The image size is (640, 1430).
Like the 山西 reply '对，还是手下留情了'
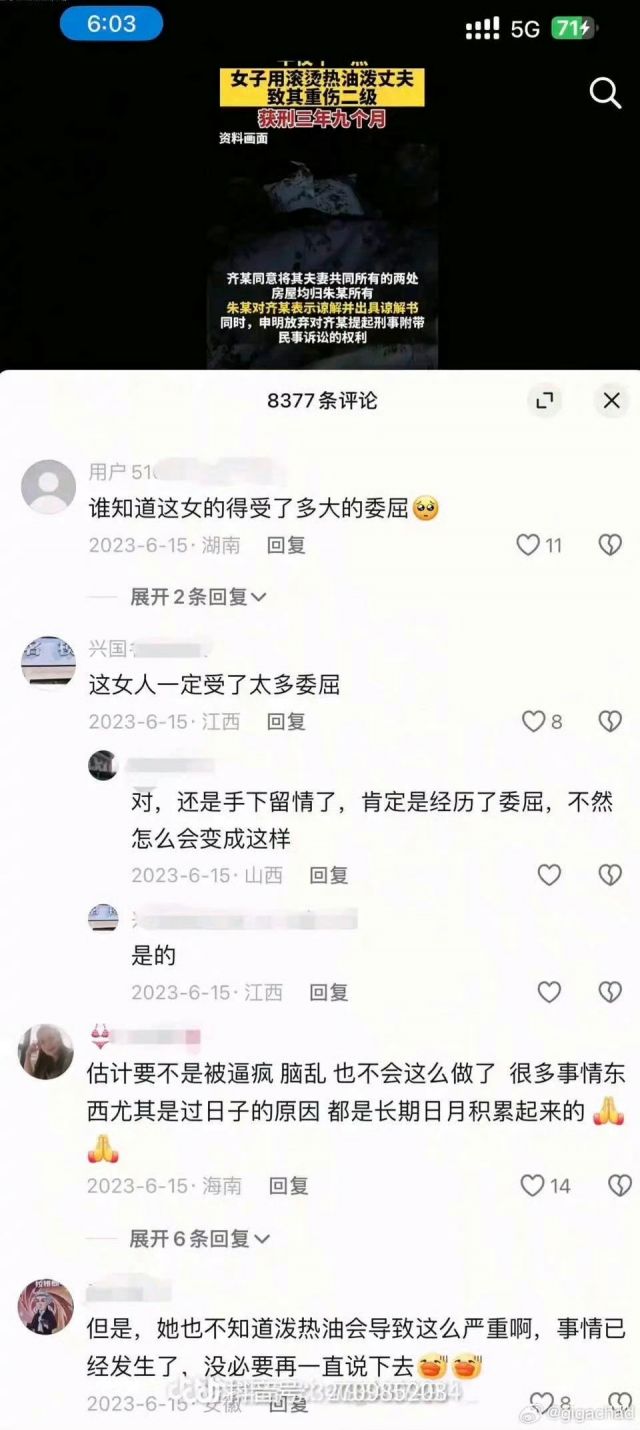tap(549, 875)
